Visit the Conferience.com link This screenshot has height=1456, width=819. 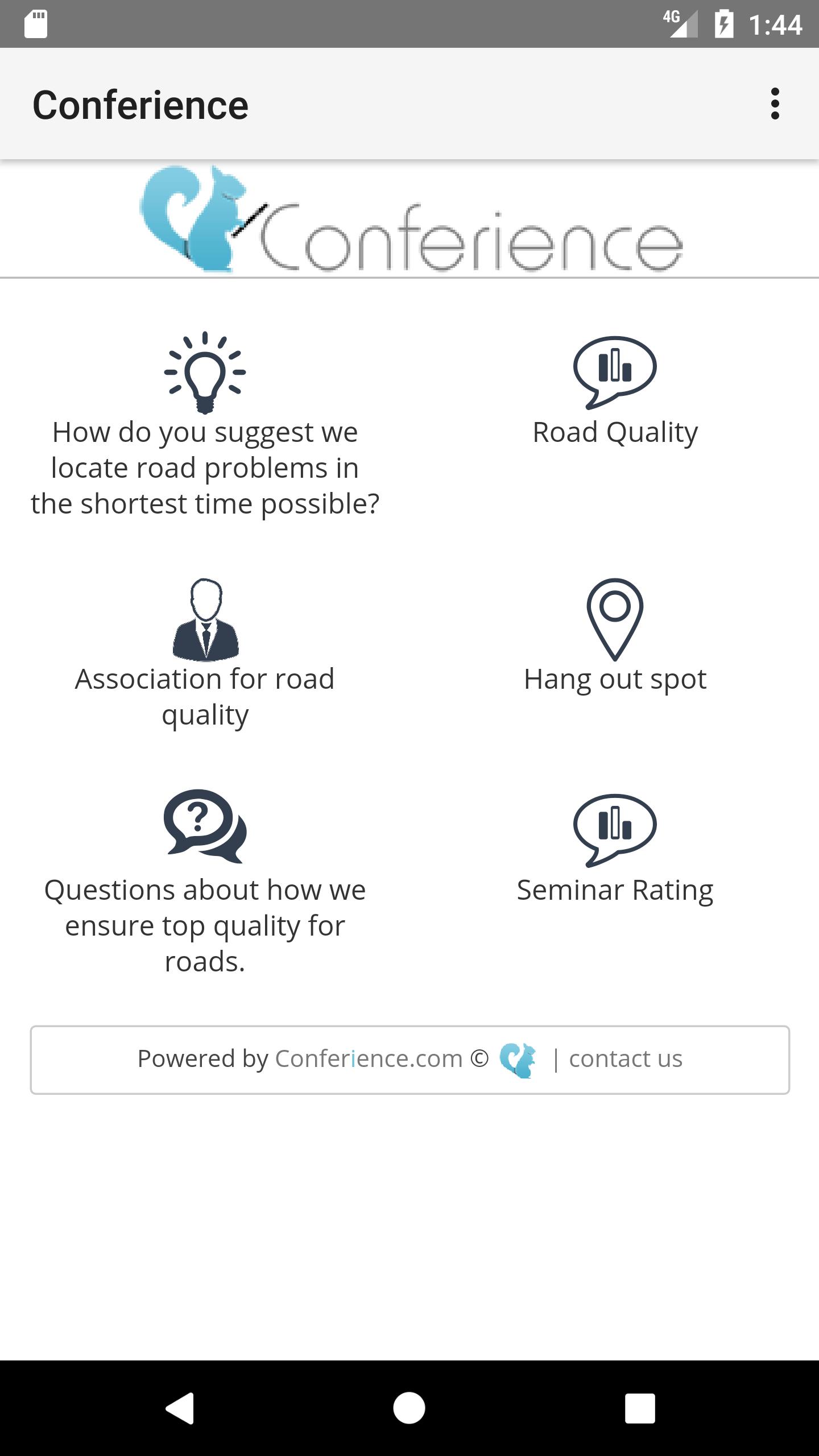(x=369, y=1059)
